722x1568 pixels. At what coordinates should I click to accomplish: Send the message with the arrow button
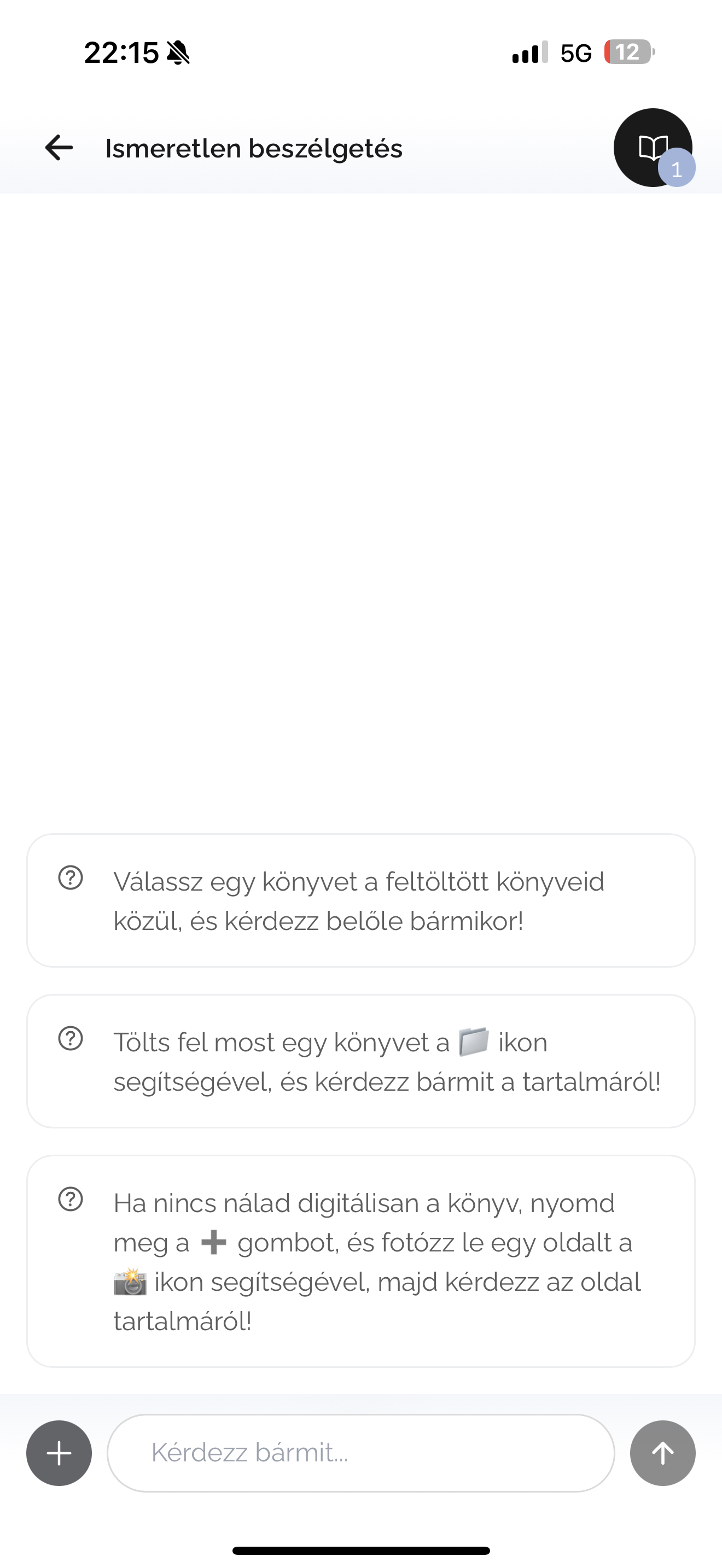pos(662,1453)
